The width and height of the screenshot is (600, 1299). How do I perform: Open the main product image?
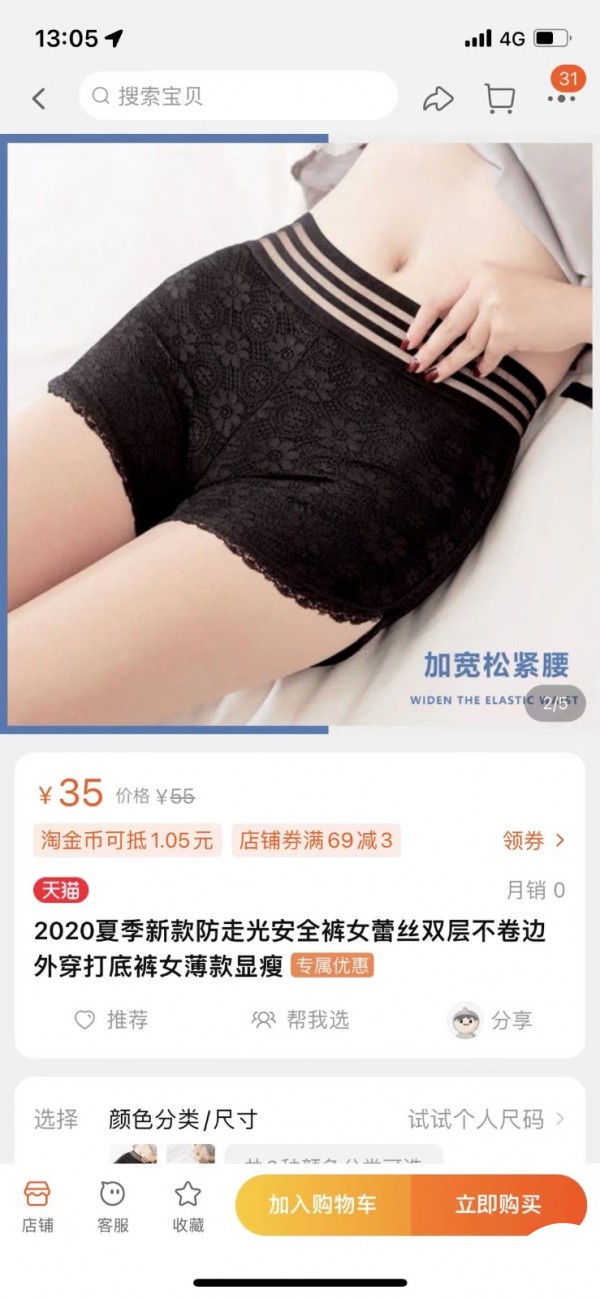pyautogui.click(x=300, y=433)
